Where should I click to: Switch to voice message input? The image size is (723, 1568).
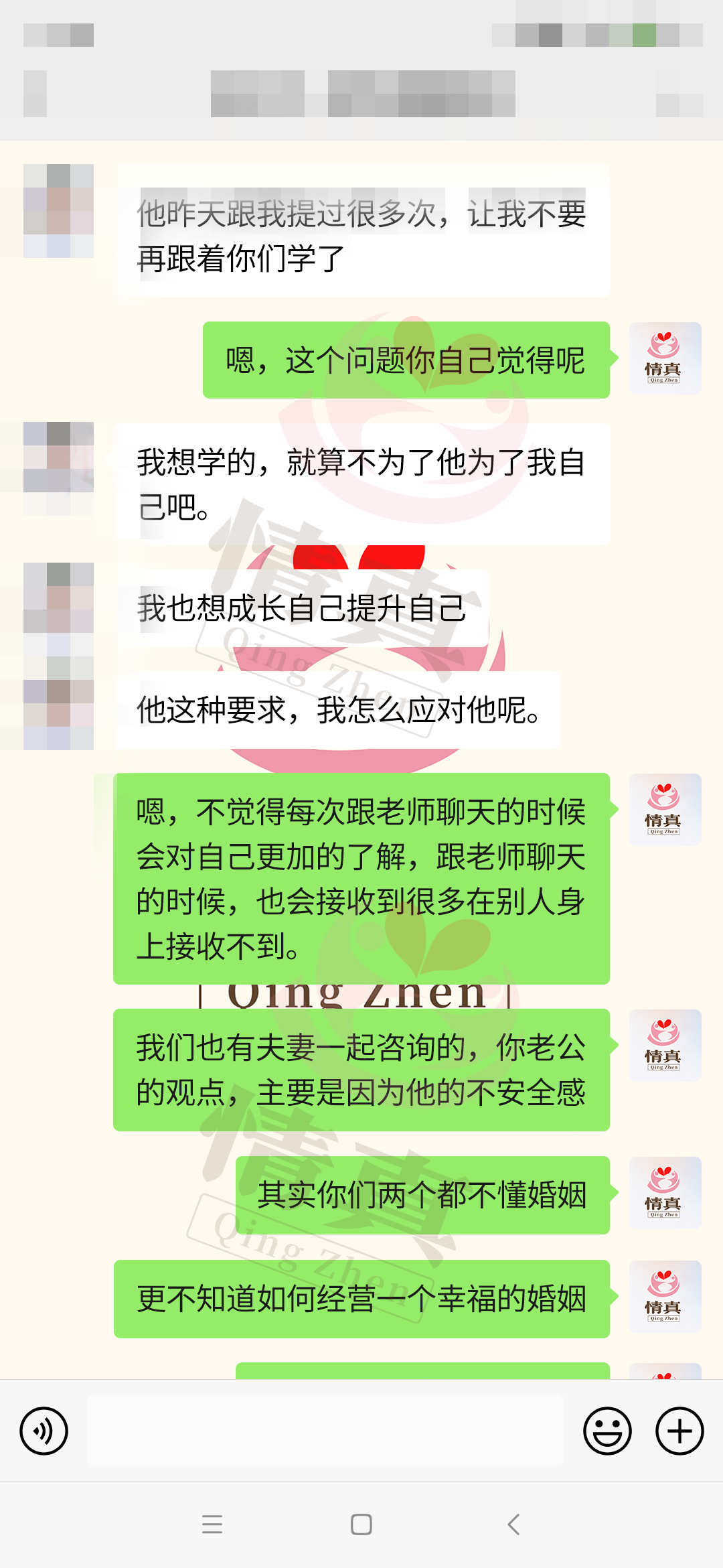(x=44, y=1431)
